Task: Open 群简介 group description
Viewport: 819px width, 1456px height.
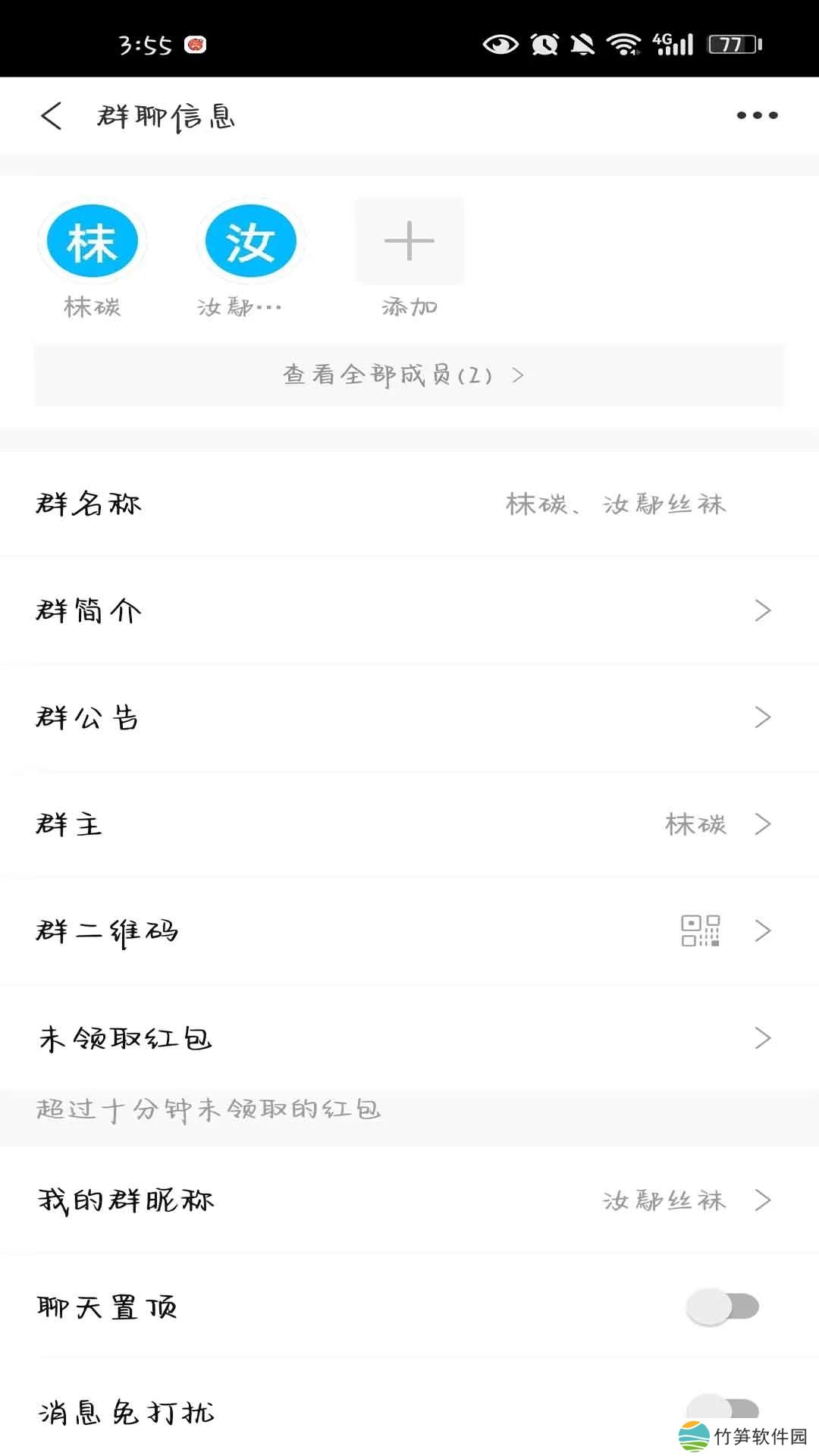Action: [x=409, y=610]
